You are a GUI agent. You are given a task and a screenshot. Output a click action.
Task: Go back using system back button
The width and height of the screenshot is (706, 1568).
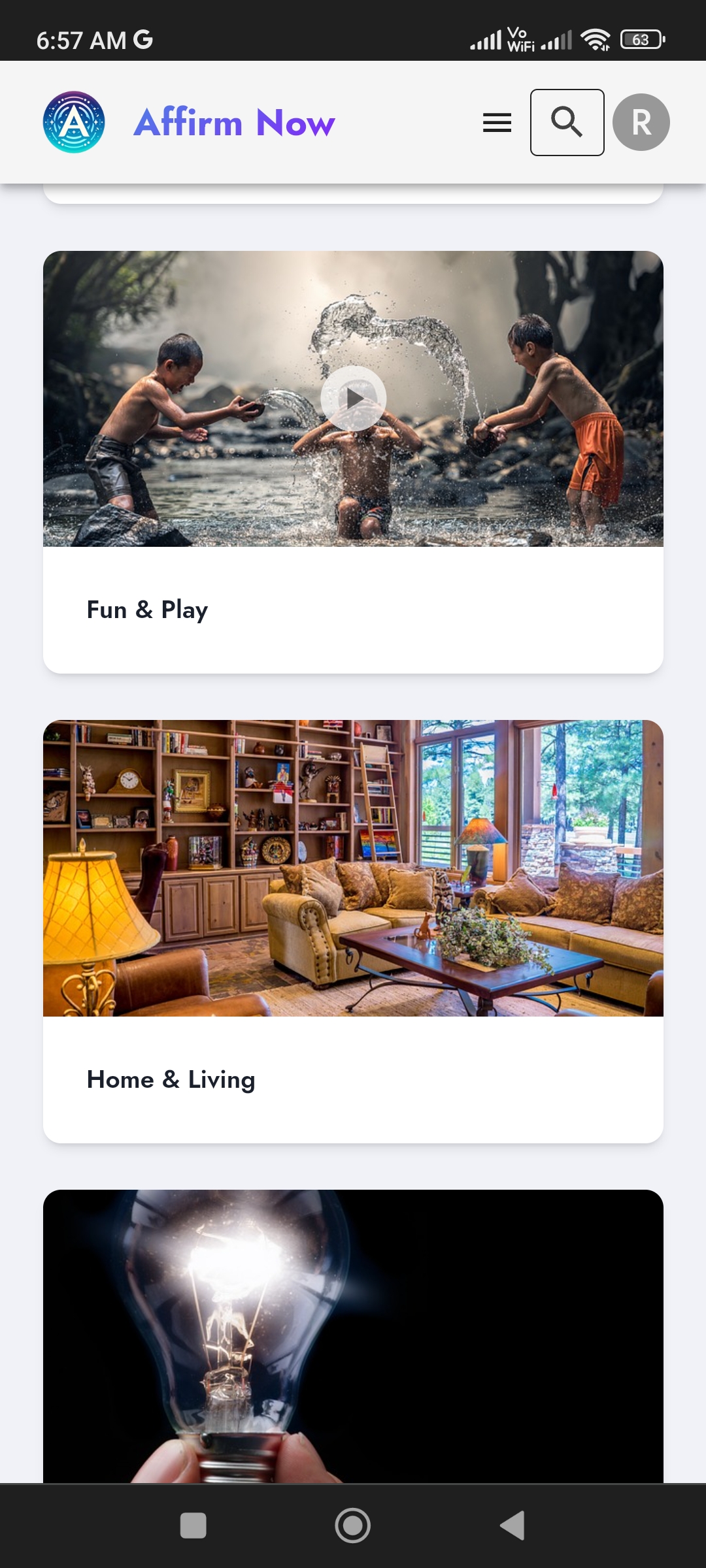click(513, 1526)
